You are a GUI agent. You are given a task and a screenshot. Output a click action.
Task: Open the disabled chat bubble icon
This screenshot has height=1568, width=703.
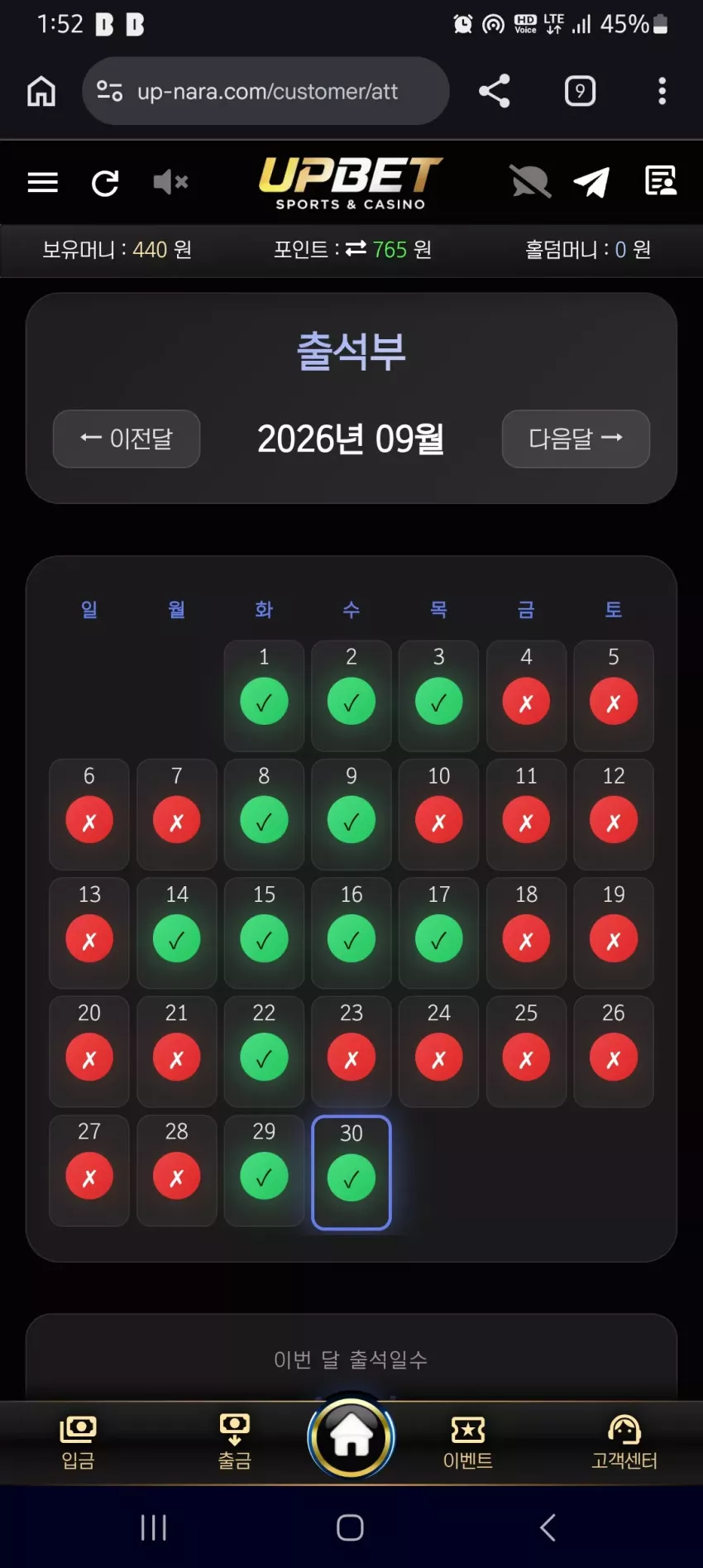point(530,182)
